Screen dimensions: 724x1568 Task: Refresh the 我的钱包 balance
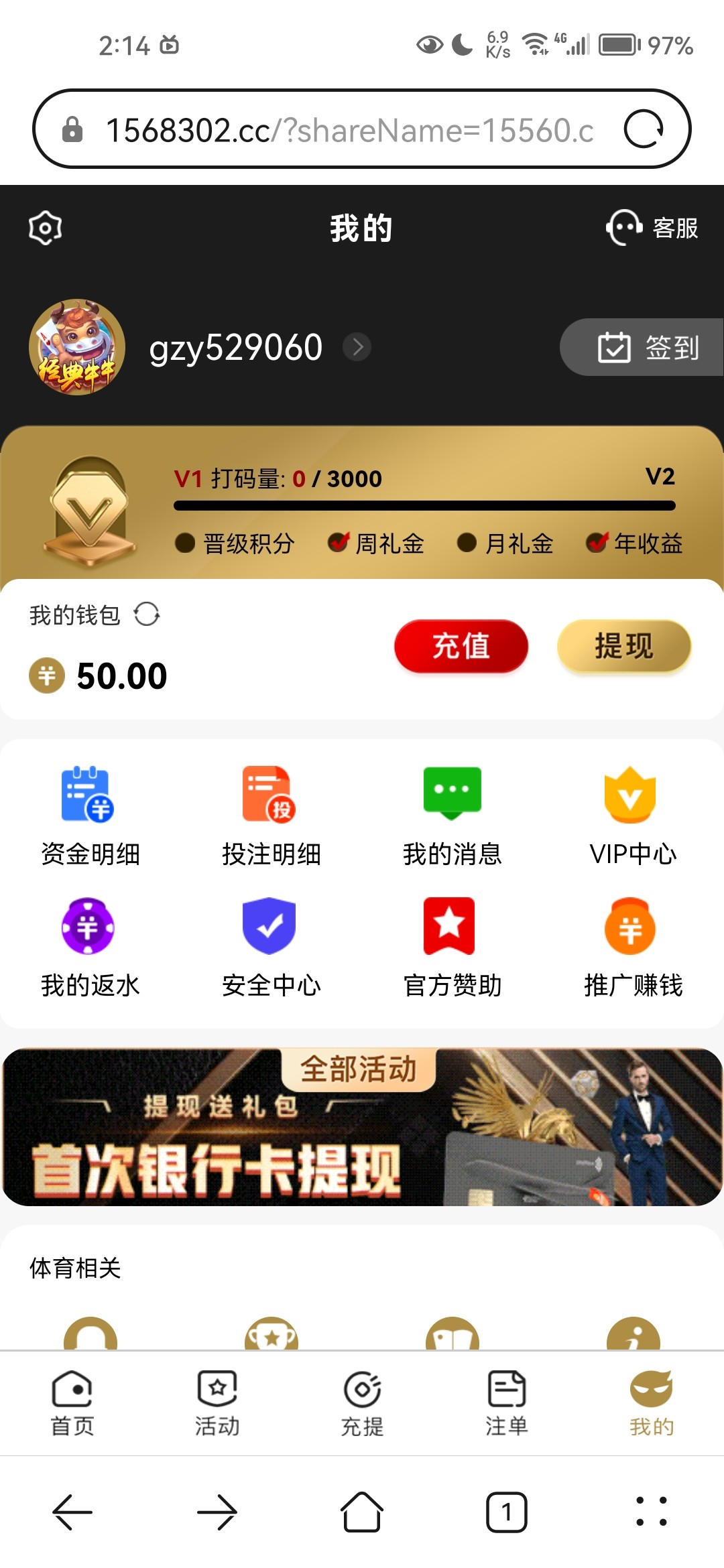tap(147, 614)
